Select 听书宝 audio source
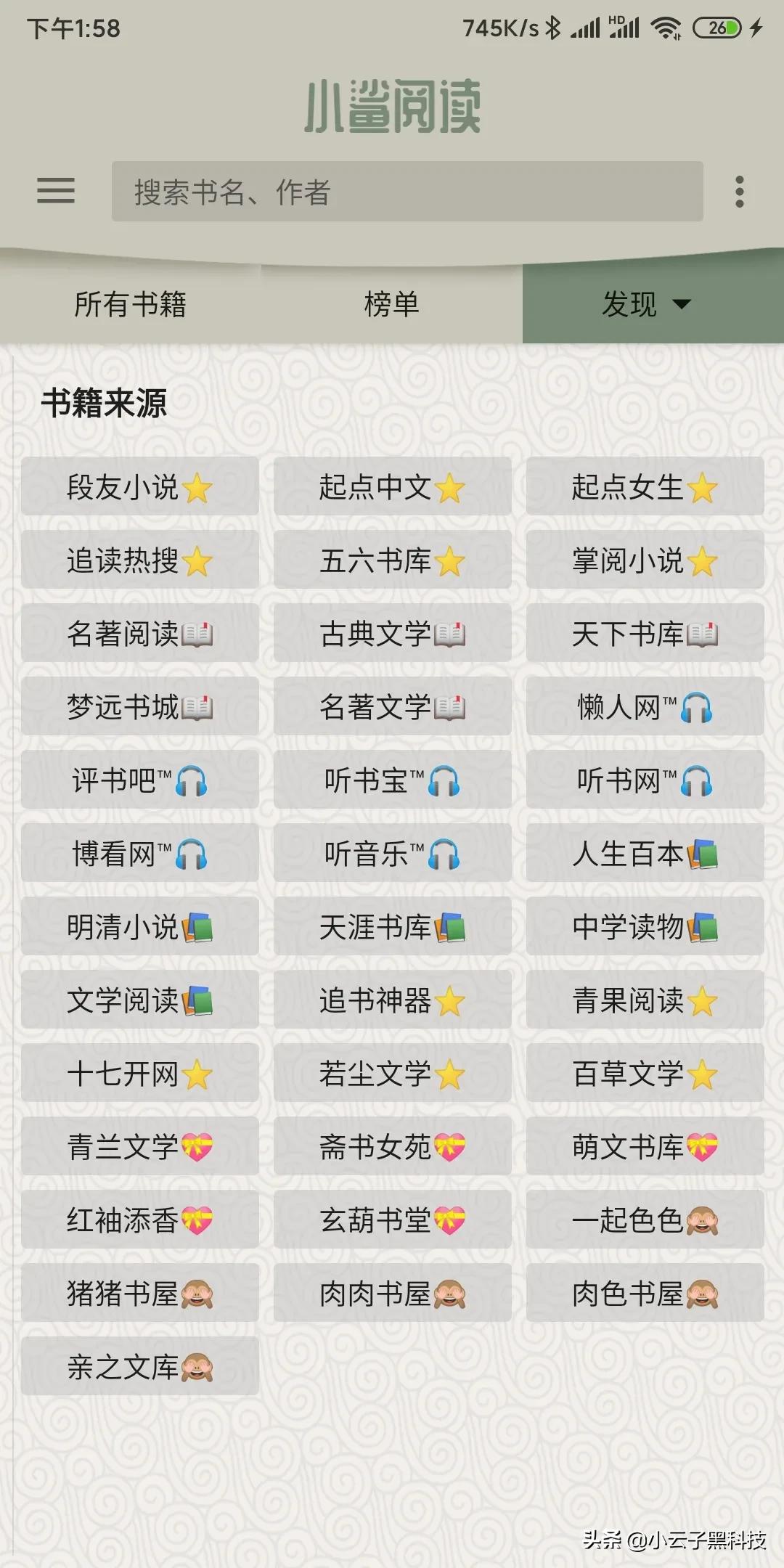784x1568 pixels. [x=393, y=780]
